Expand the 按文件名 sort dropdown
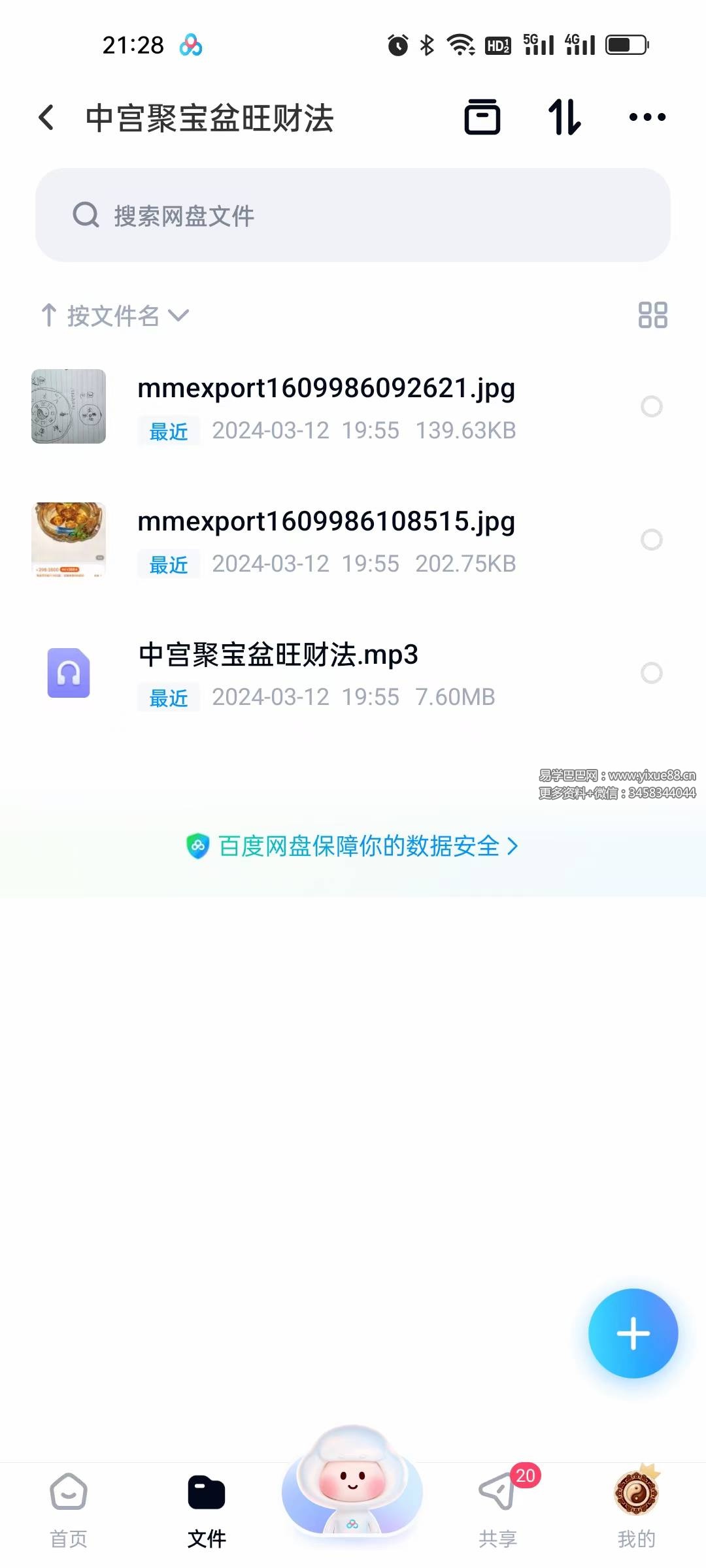This screenshot has height=1568, width=706. pyautogui.click(x=114, y=316)
